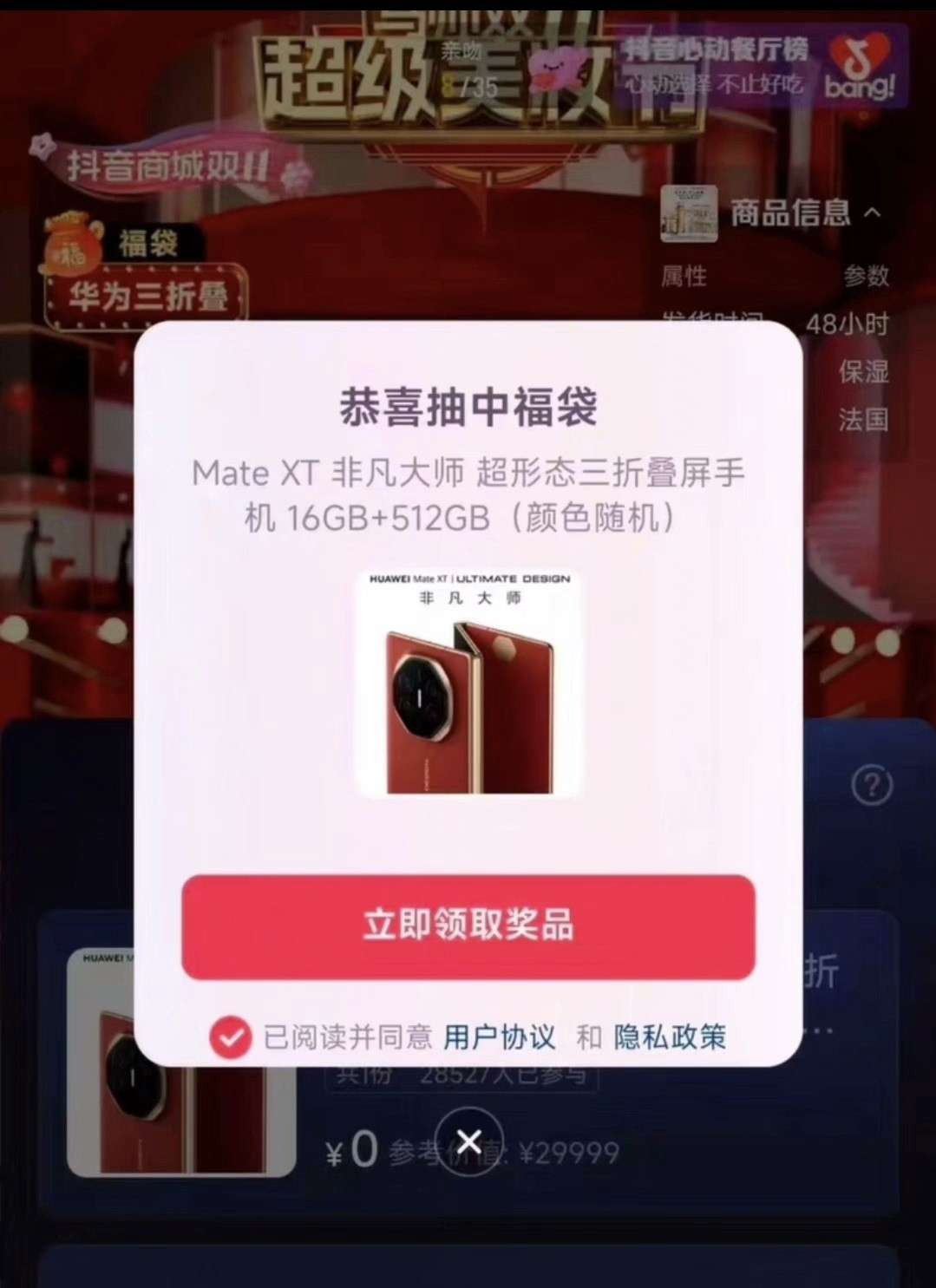Tap the 立即领取奖品 button
This screenshot has height=1288, width=936.
click(468, 926)
